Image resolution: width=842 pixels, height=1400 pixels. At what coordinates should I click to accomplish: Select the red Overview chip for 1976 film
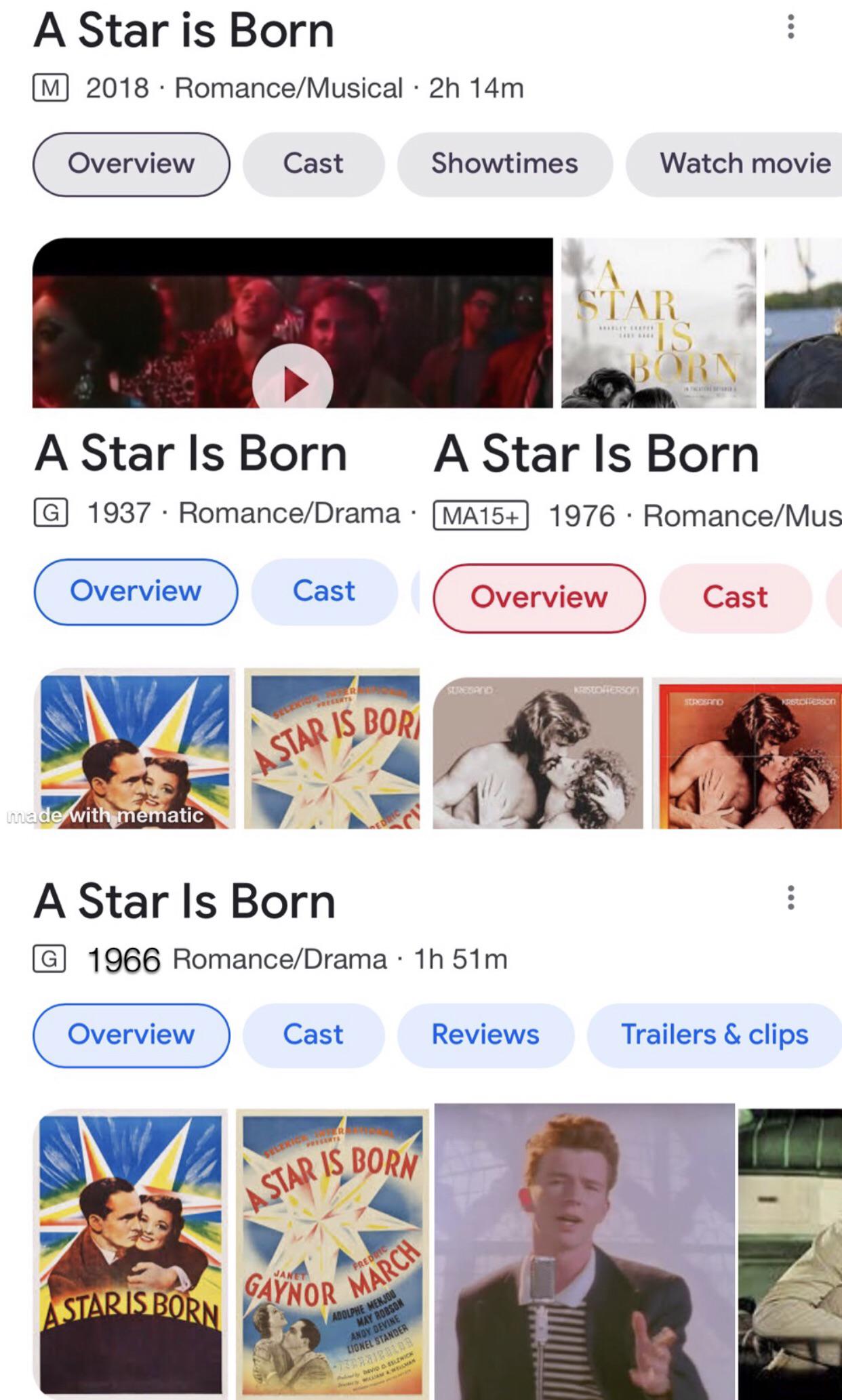(x=539, y=597)
